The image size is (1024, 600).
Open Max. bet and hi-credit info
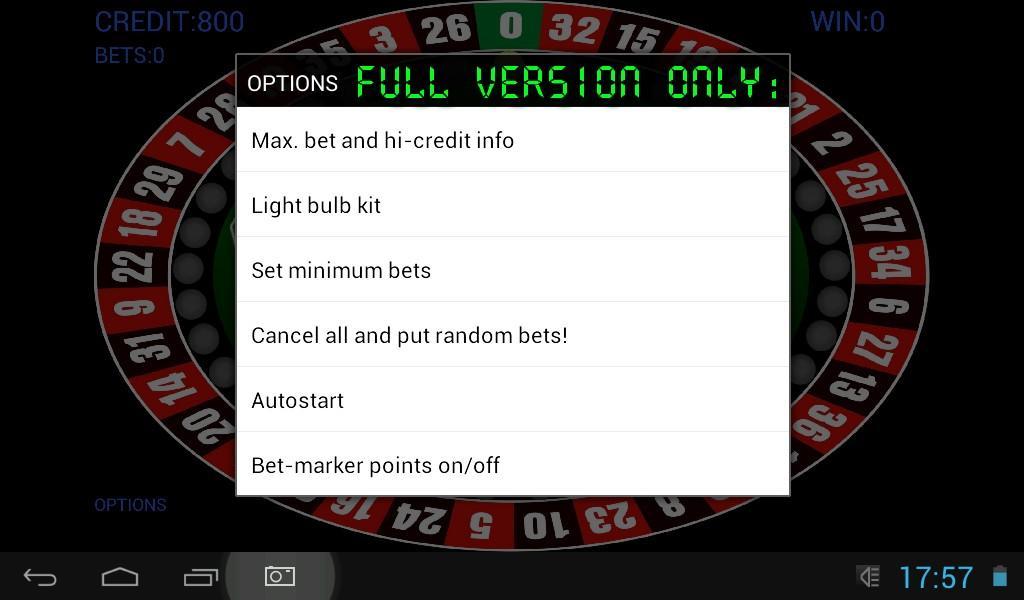tap(512, 140)
